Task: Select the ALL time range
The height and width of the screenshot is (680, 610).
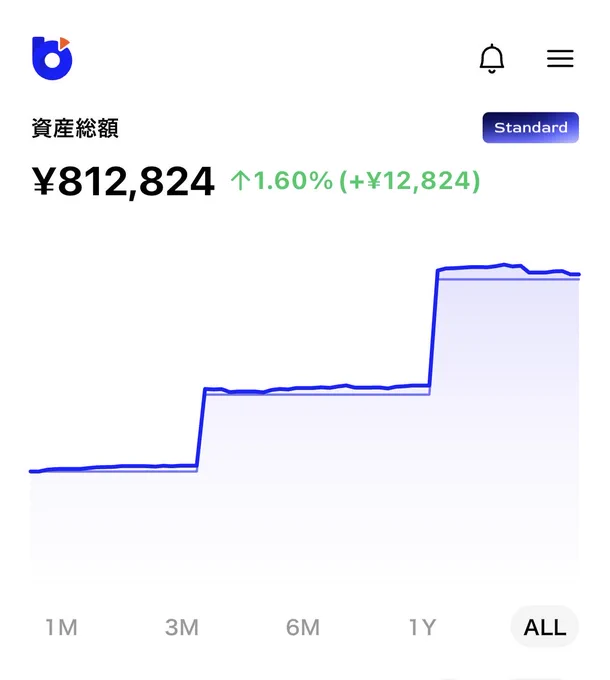Action: click(x=545, y=627)
